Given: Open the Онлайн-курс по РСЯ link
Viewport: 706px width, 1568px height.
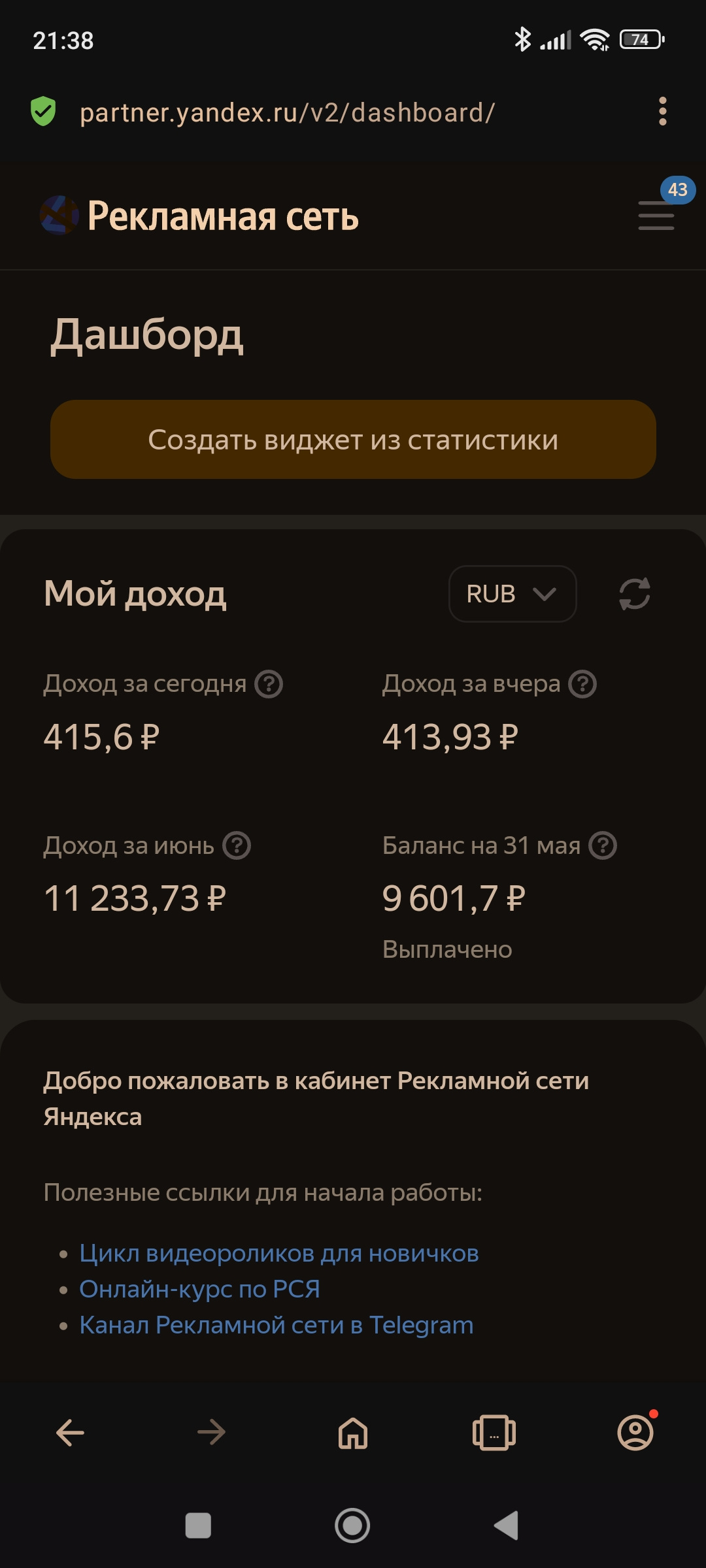Looking at the screenshot, I should tap(199, 1290).
